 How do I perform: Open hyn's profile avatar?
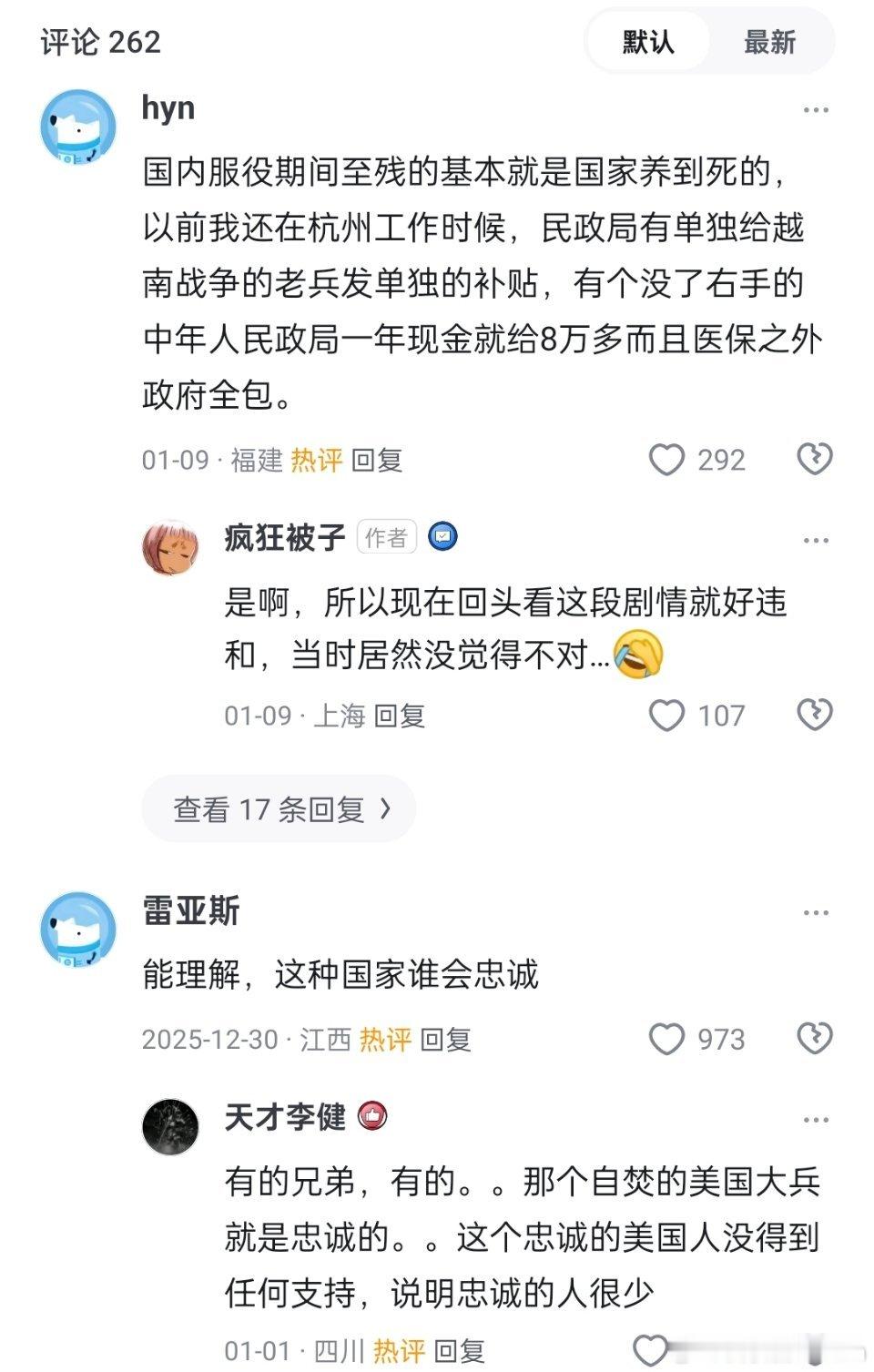tap(75, 129)
